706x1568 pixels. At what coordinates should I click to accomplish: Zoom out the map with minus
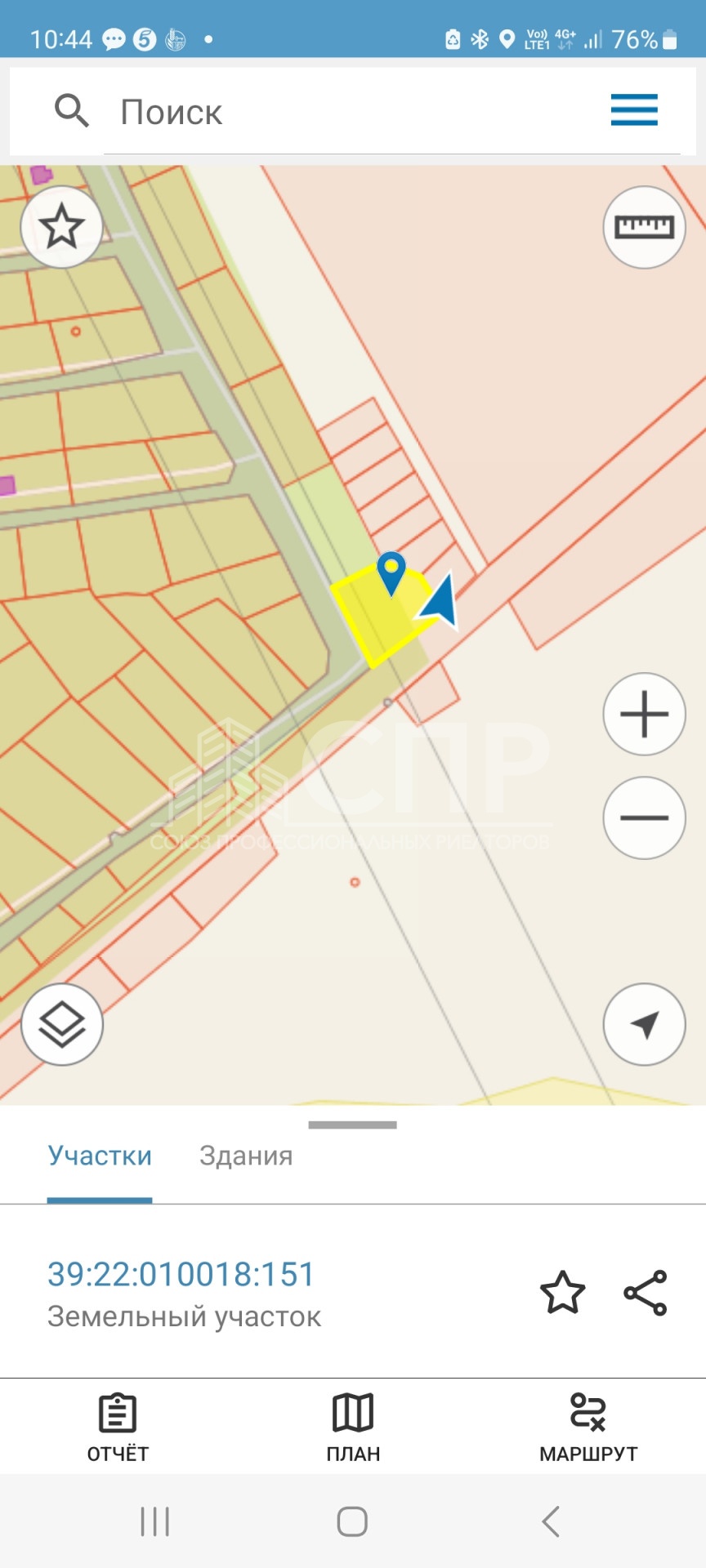tap(644, 817)
